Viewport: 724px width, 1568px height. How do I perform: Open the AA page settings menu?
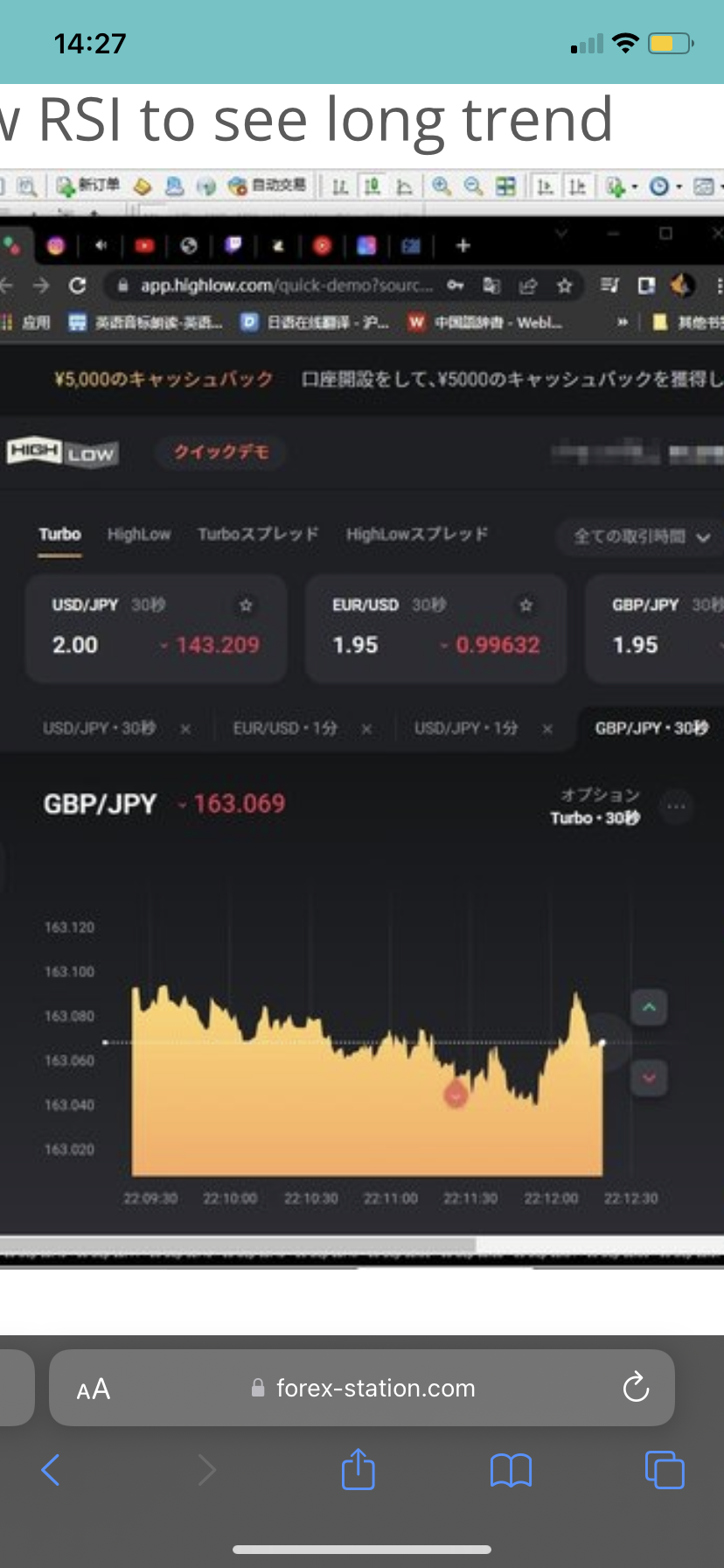point(94,1389)
